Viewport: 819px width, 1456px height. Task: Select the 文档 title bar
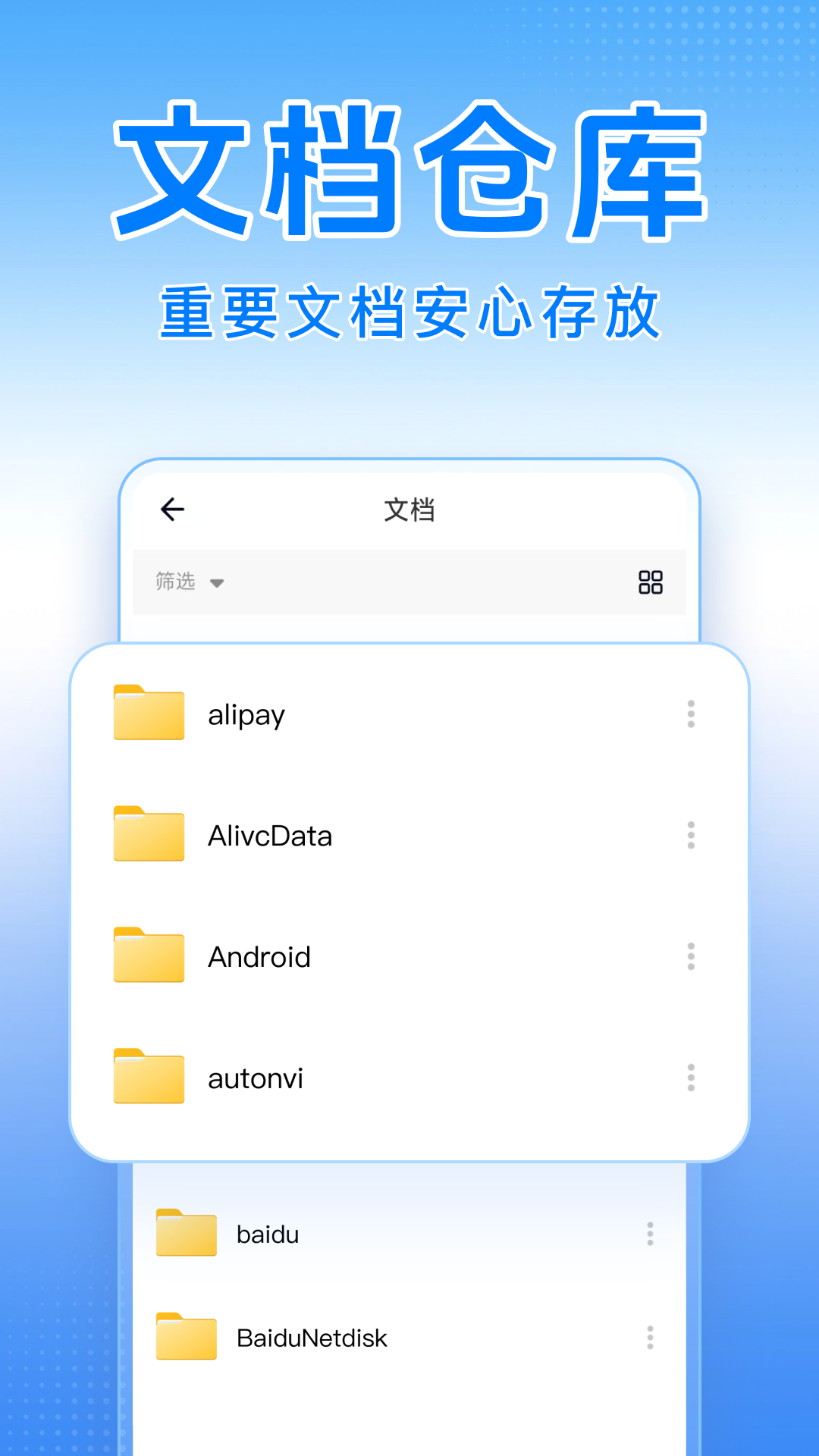click(409, 509)
